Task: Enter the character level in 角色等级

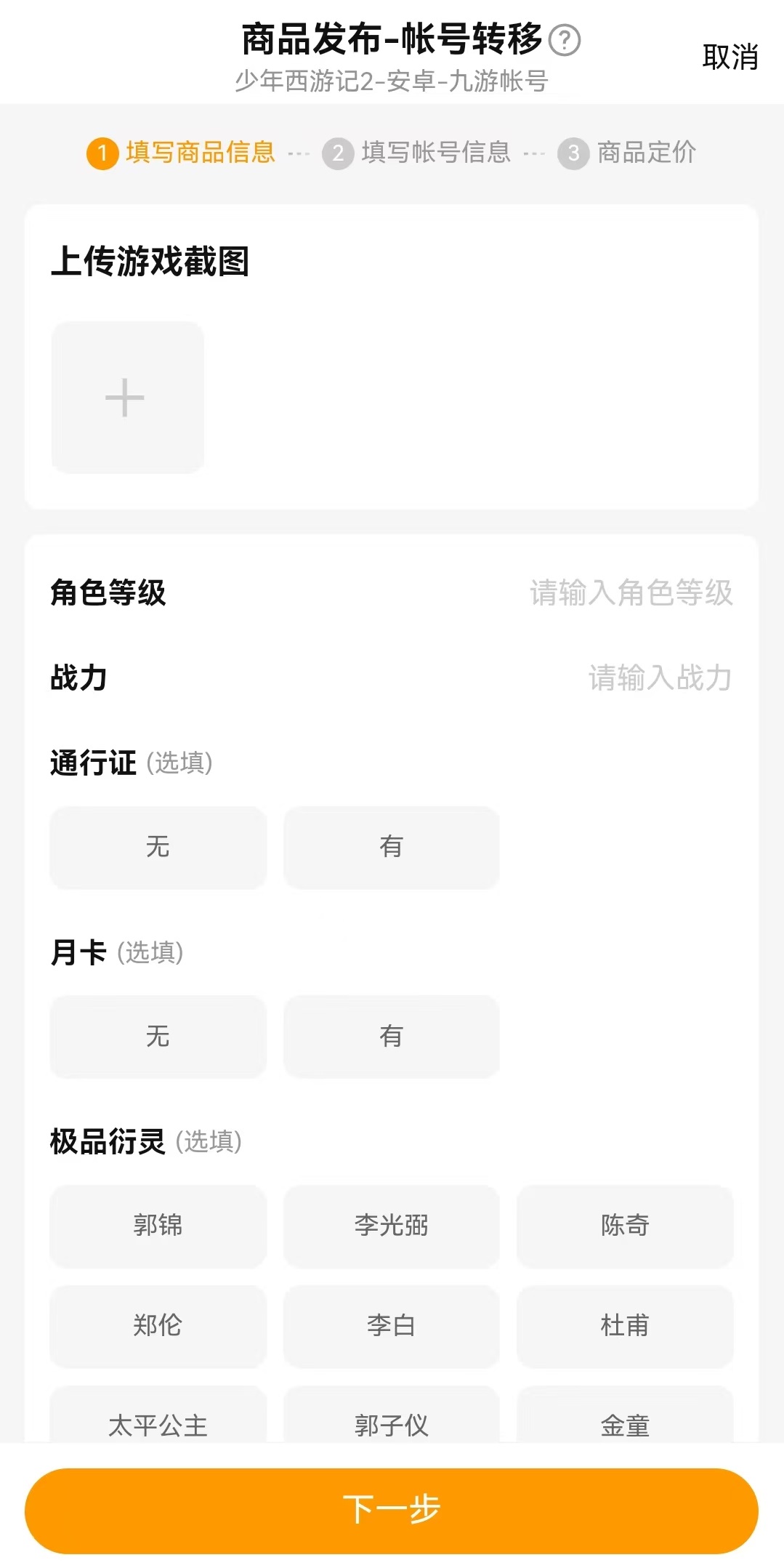Action: click(631, 592)
